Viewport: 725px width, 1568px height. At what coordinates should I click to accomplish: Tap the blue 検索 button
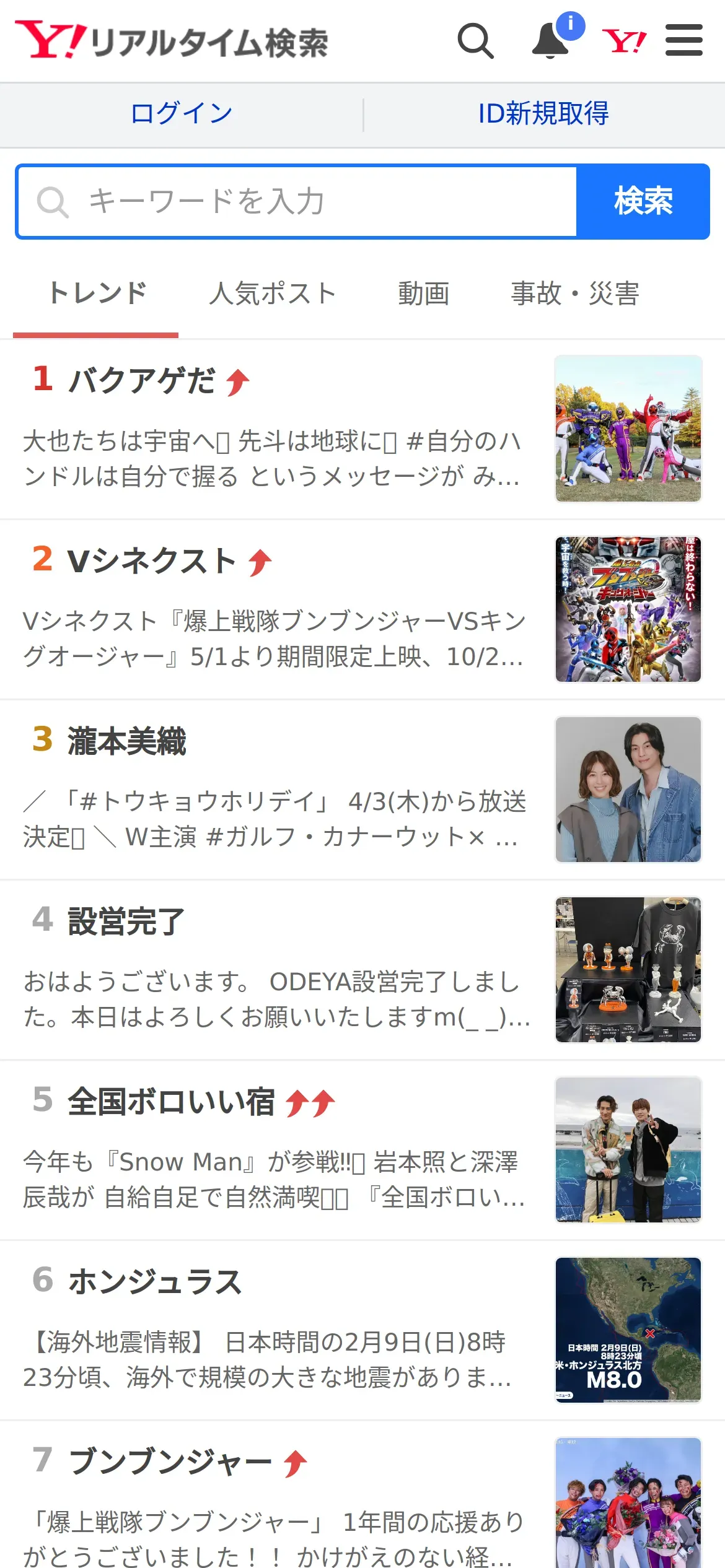(643, 202)
